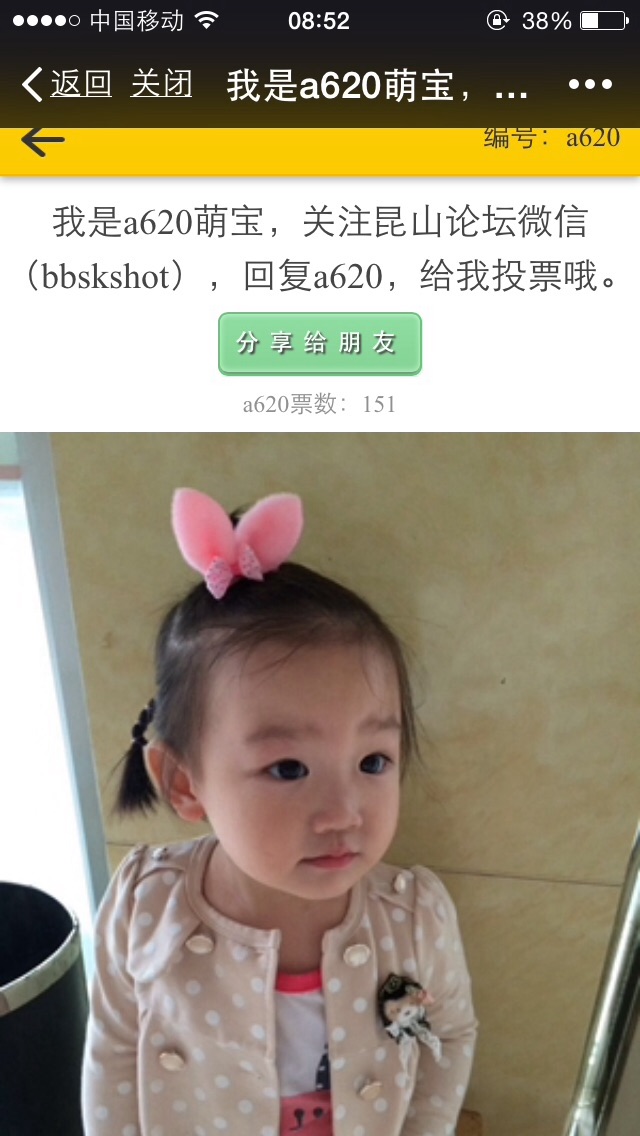Image resolution: width=640 pixels, height=1136 pixels.
Task: Tap the back arrow in the yellow bar
Action: (x=43, y=142)
